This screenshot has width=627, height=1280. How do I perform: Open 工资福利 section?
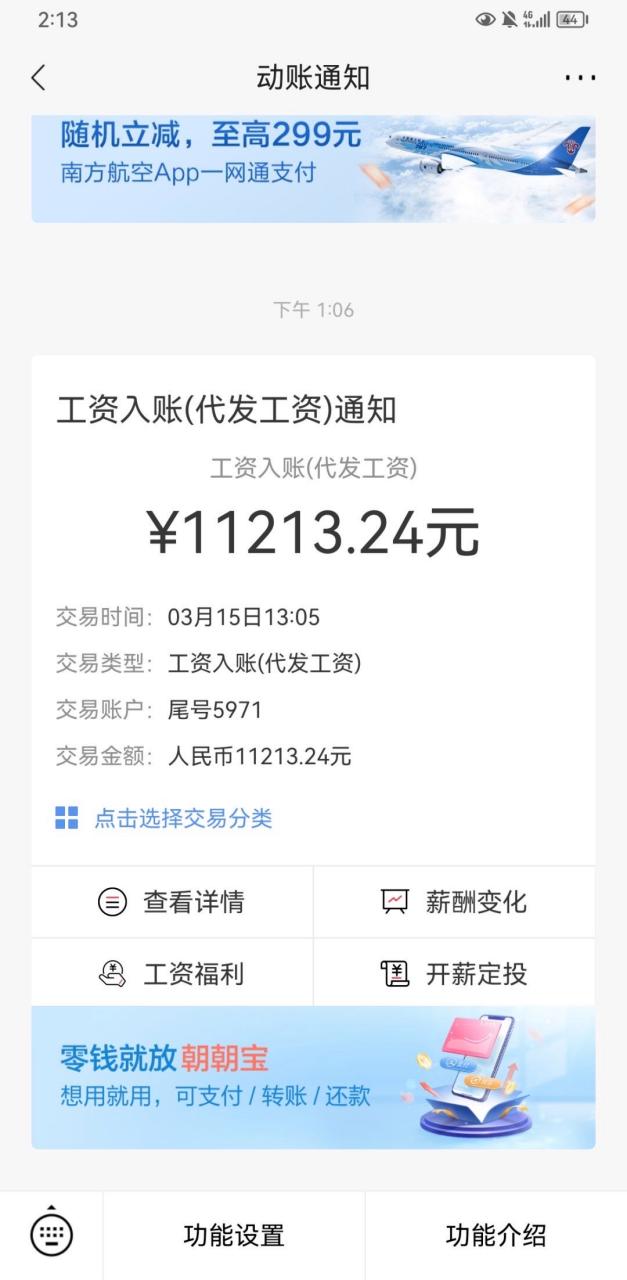(x=172, y=974)
